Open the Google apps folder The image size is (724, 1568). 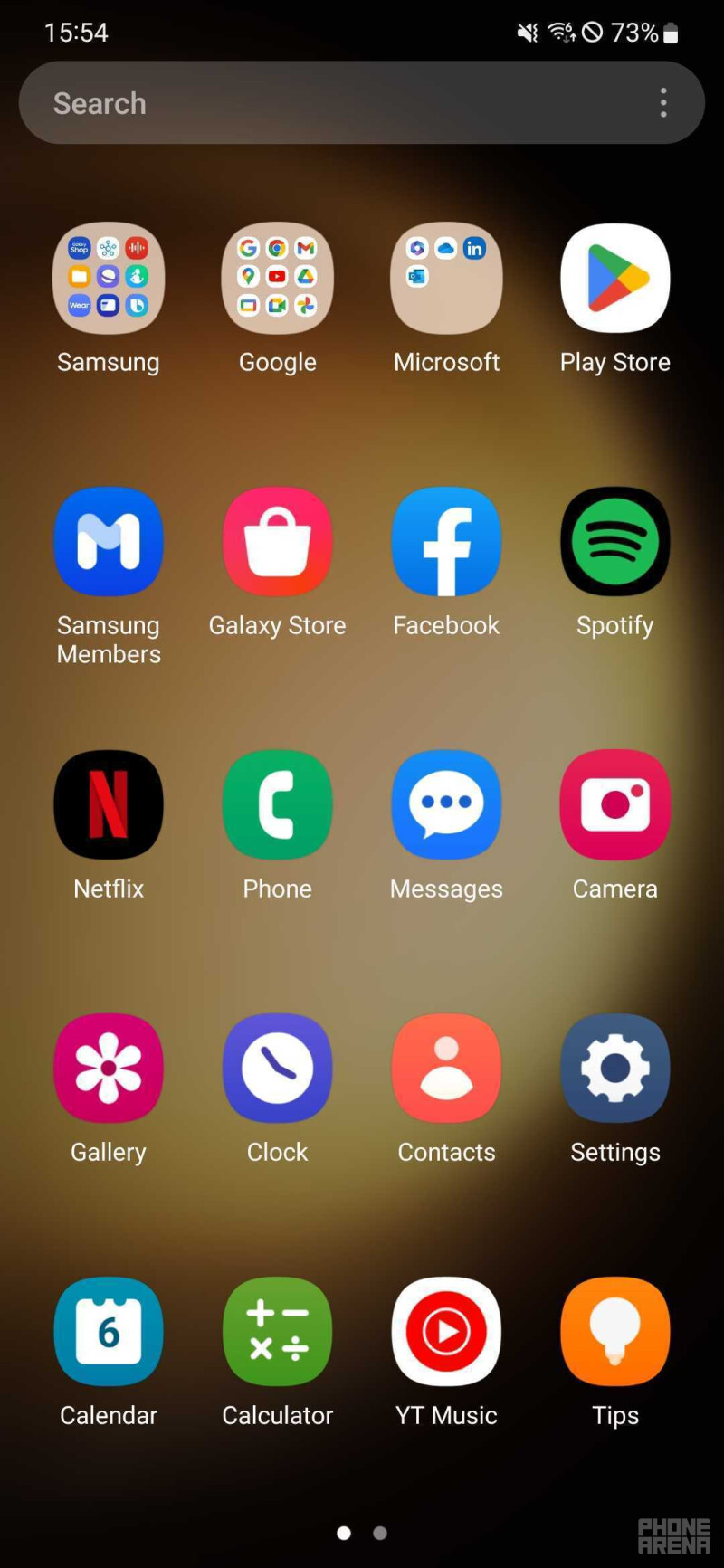(x=277, y=279)
